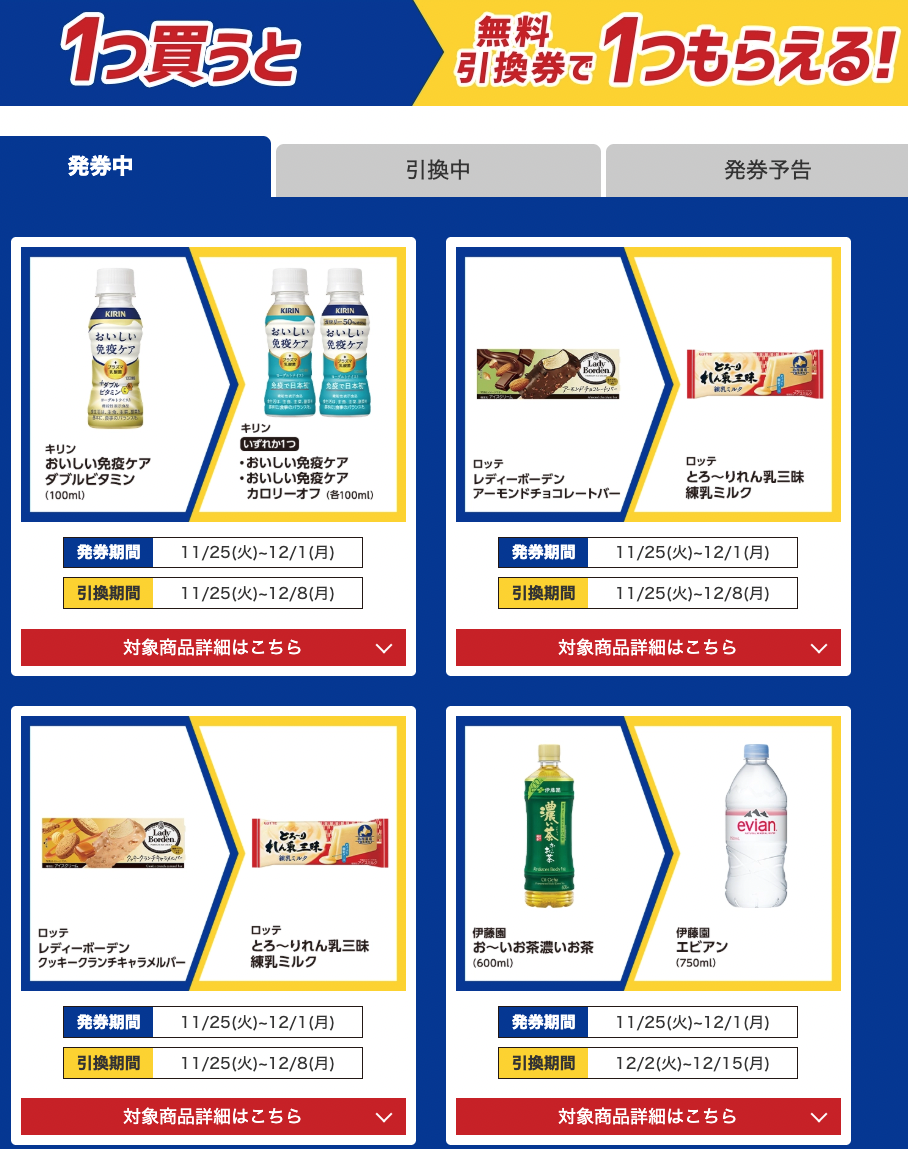This screenshot has height=1149, width=908.
Task: Expand 対象商品詳細 for お〜いお茶濃いお茶
Action: 648,1116
